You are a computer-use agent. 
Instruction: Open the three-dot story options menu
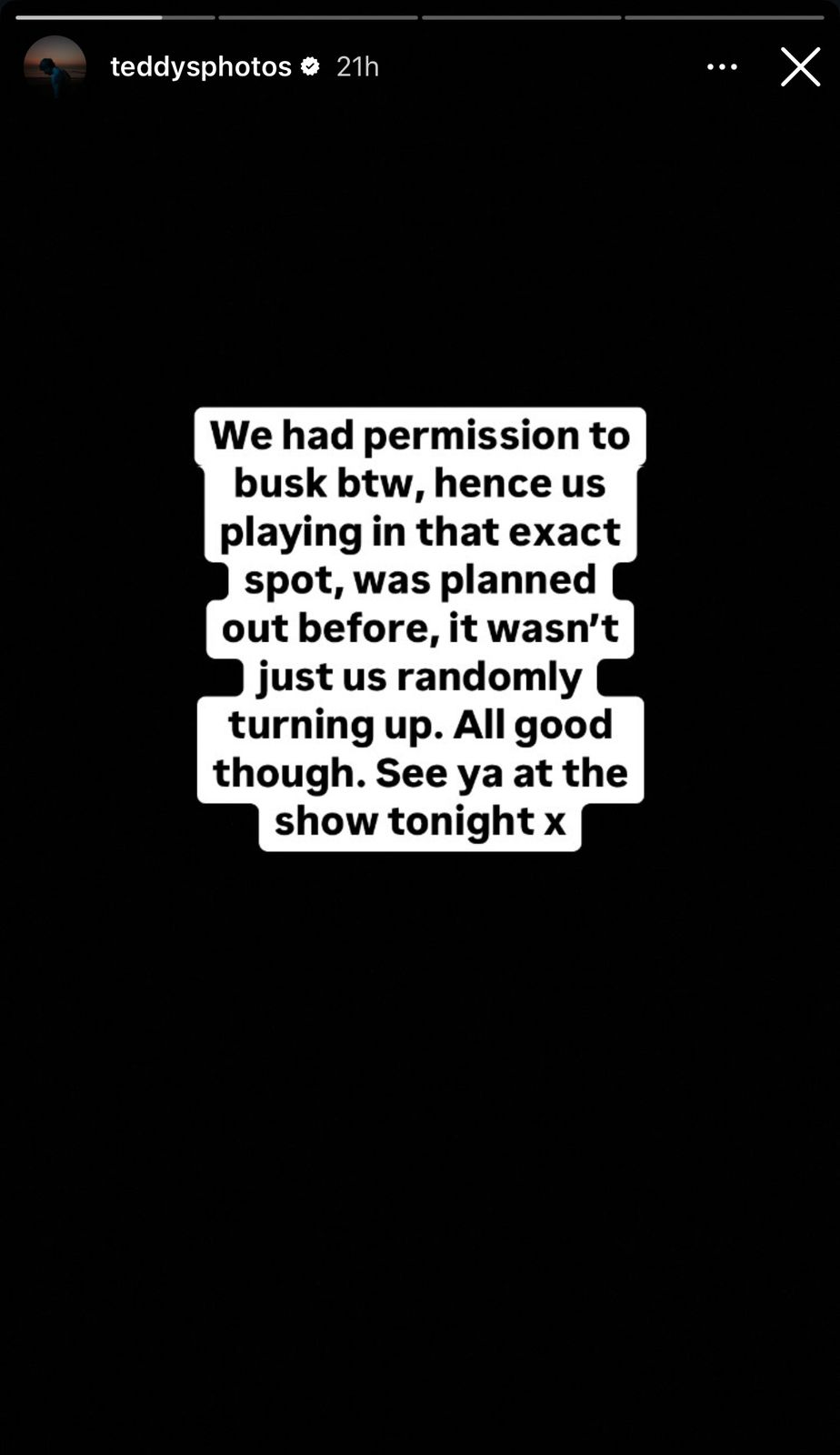point(722,67)
